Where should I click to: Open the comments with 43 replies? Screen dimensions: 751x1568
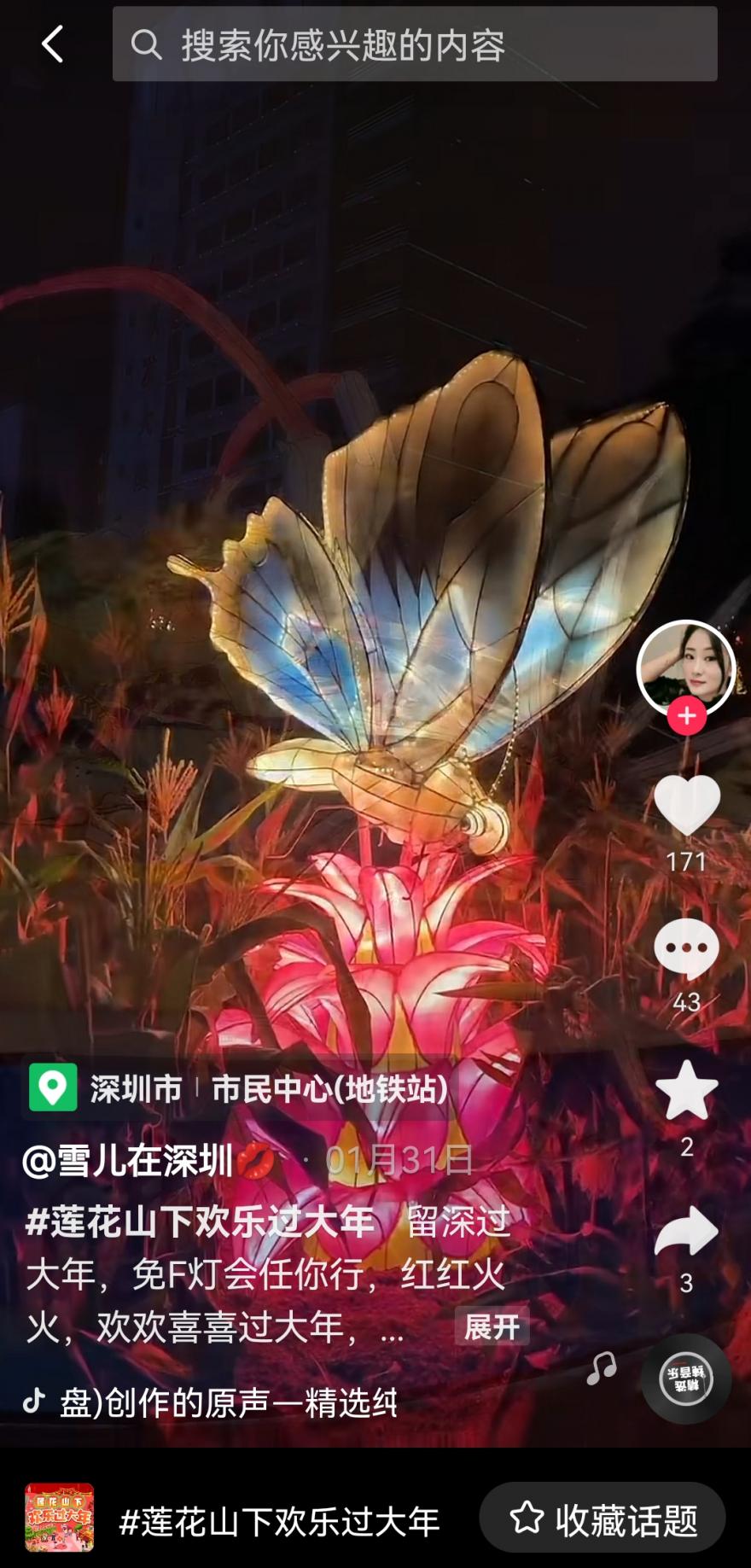point(686,948)
